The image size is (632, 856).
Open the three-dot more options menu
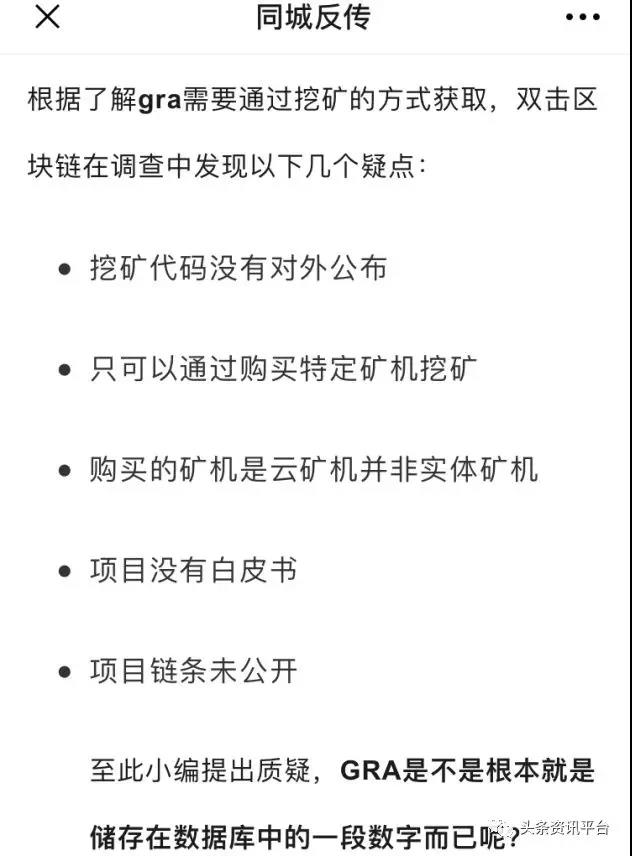pyautogui.click(x=583, y=18)
